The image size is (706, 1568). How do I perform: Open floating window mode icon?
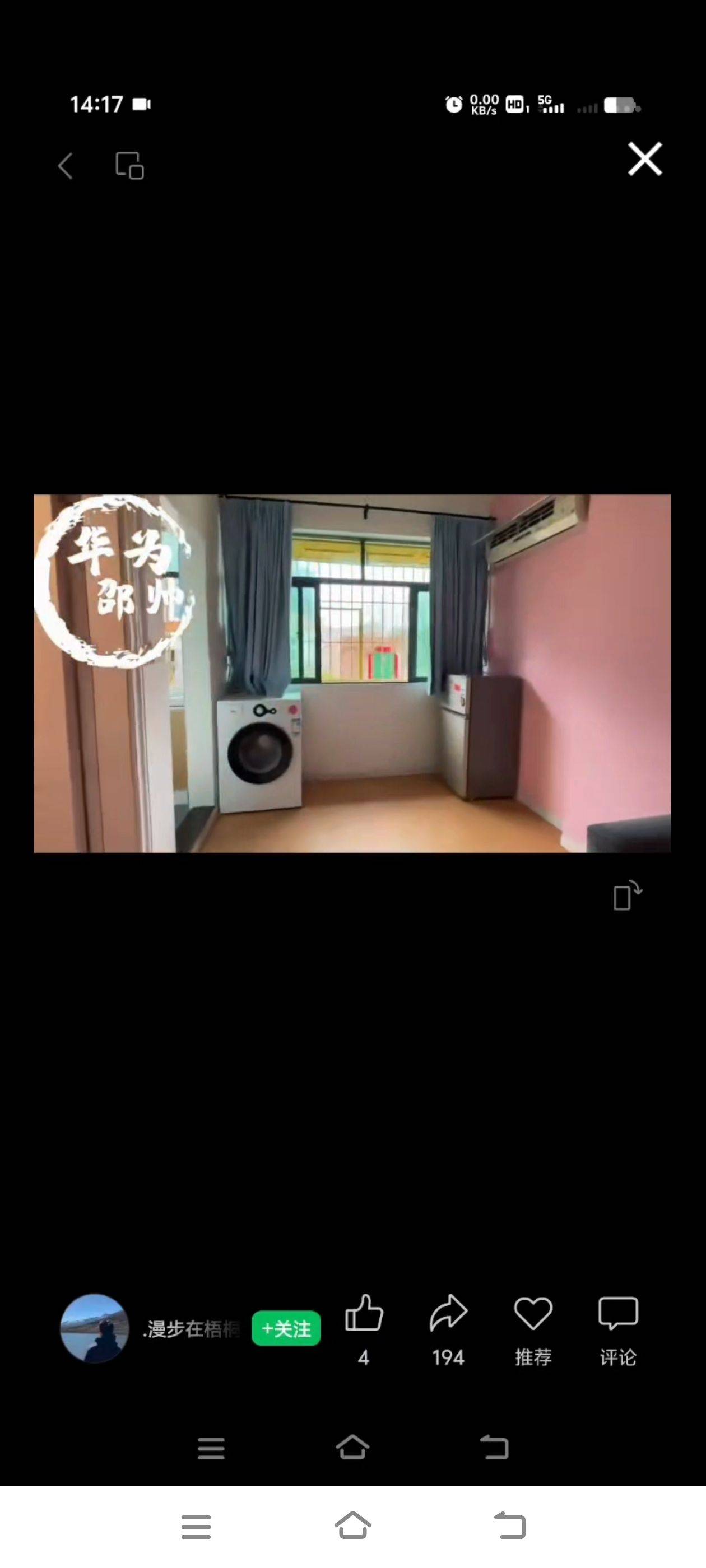[x=130, y=166]
